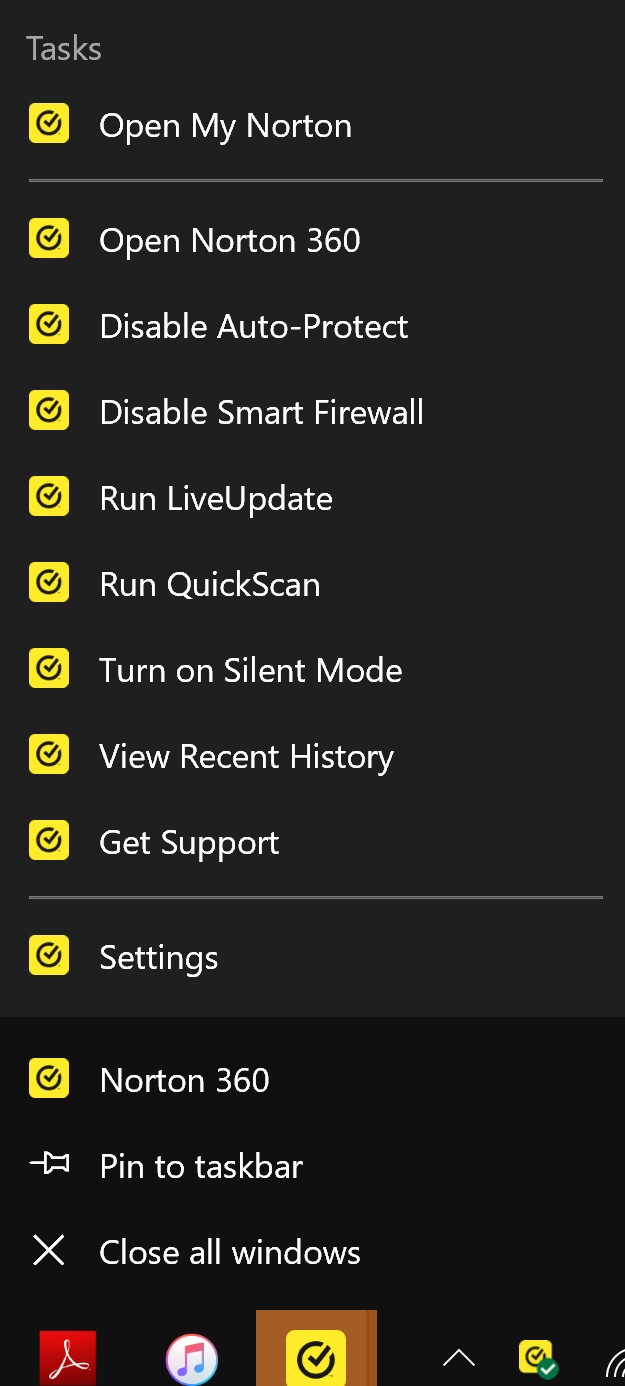Open the Norton system tray icon
The height and width of the screenshot is (1386, 625).
[x=538, y=1359]
